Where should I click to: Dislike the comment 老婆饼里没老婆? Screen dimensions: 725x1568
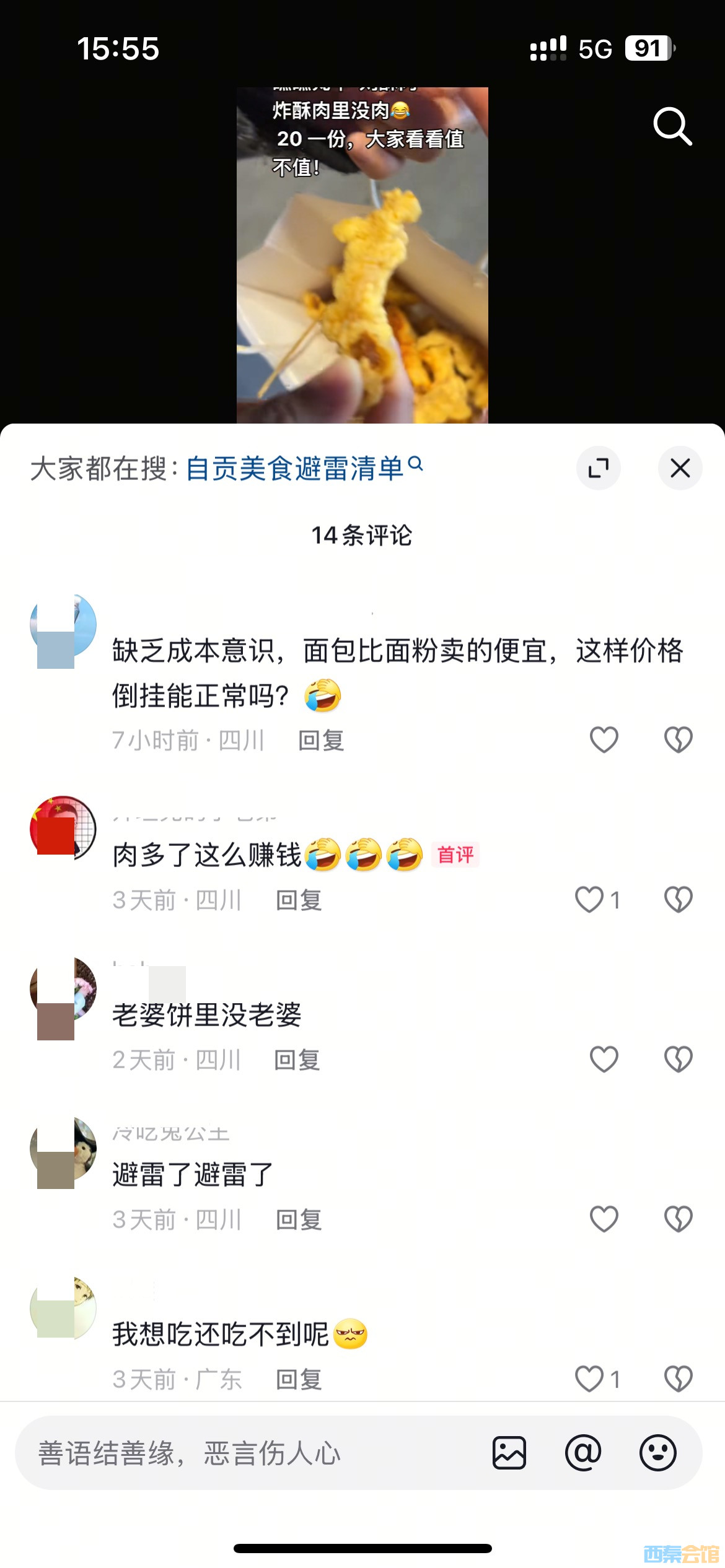pos(678,1059)
